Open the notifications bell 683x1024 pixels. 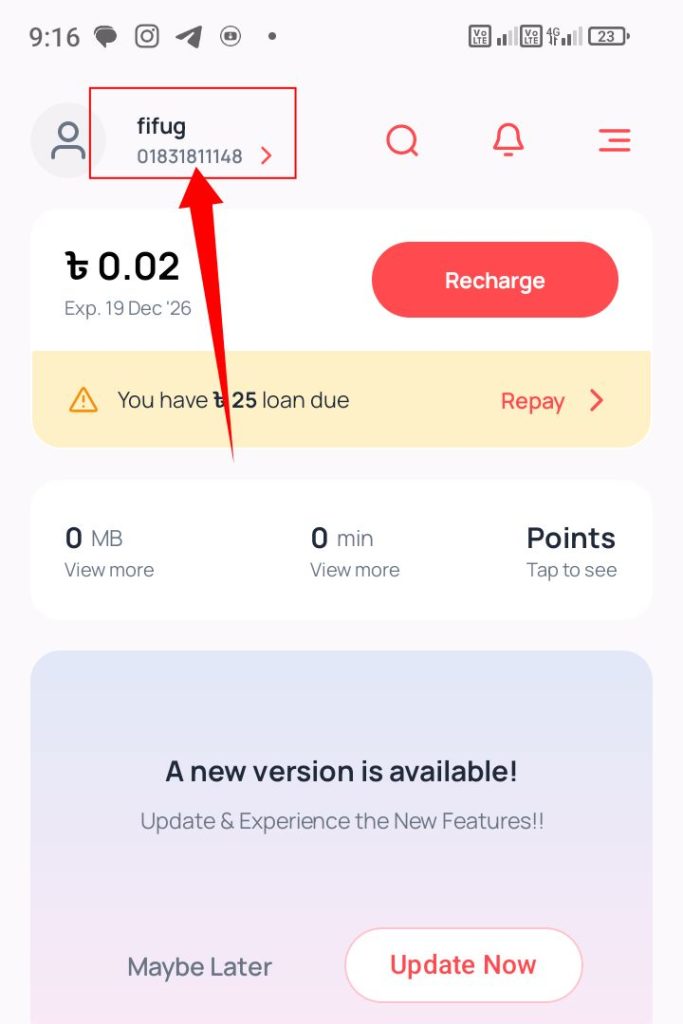click(x=508, y=140)
